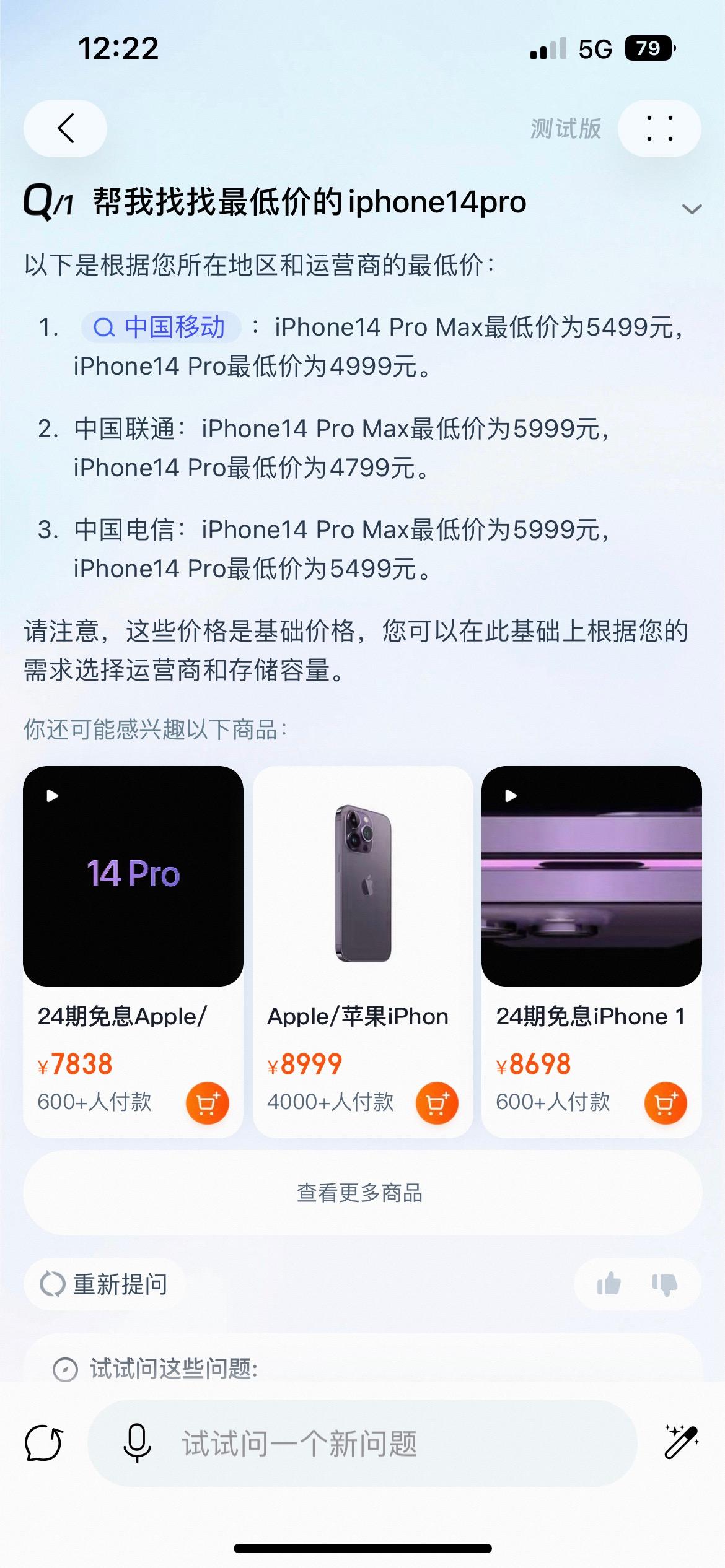Add the ¥8698 item to cart
The image size is (725, 1568).
pos(666,1102)
